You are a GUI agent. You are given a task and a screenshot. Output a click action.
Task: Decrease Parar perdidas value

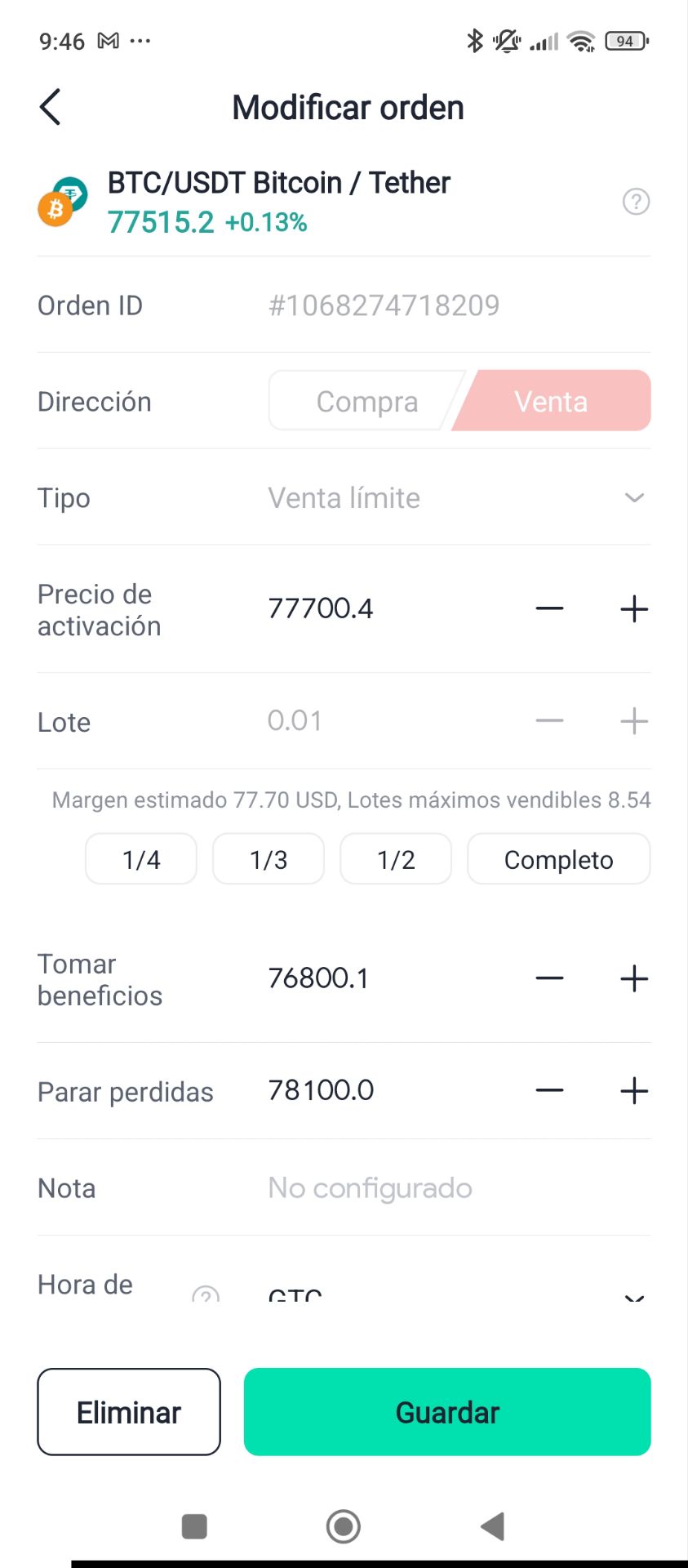point(549,1090)
